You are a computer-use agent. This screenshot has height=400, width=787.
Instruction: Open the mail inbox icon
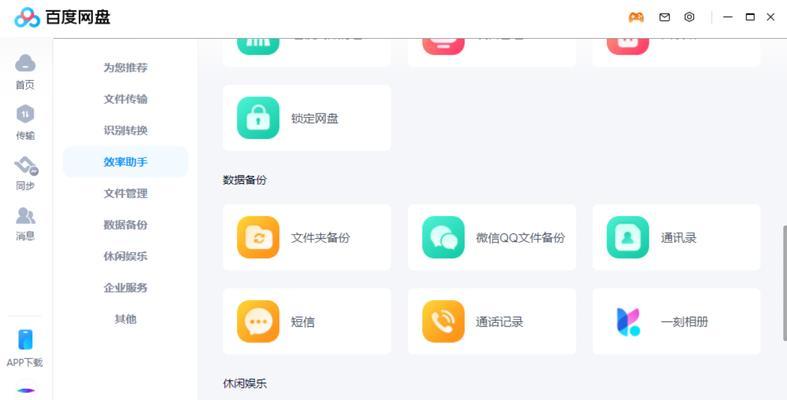(x=664, y=17)
